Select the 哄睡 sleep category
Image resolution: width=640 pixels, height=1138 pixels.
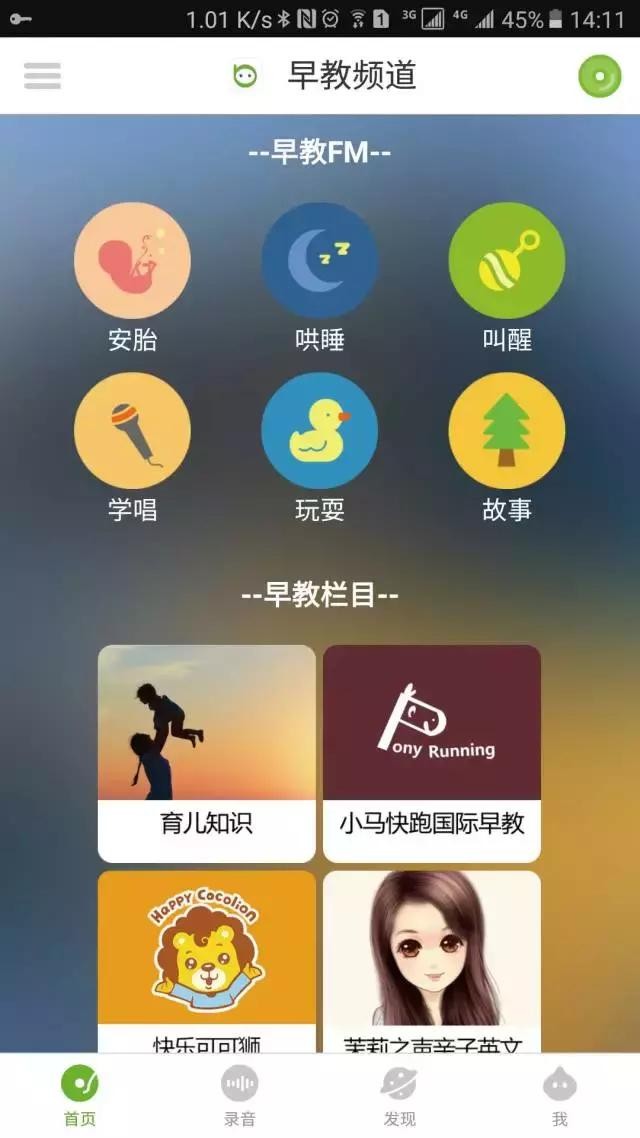pos(320,261)
